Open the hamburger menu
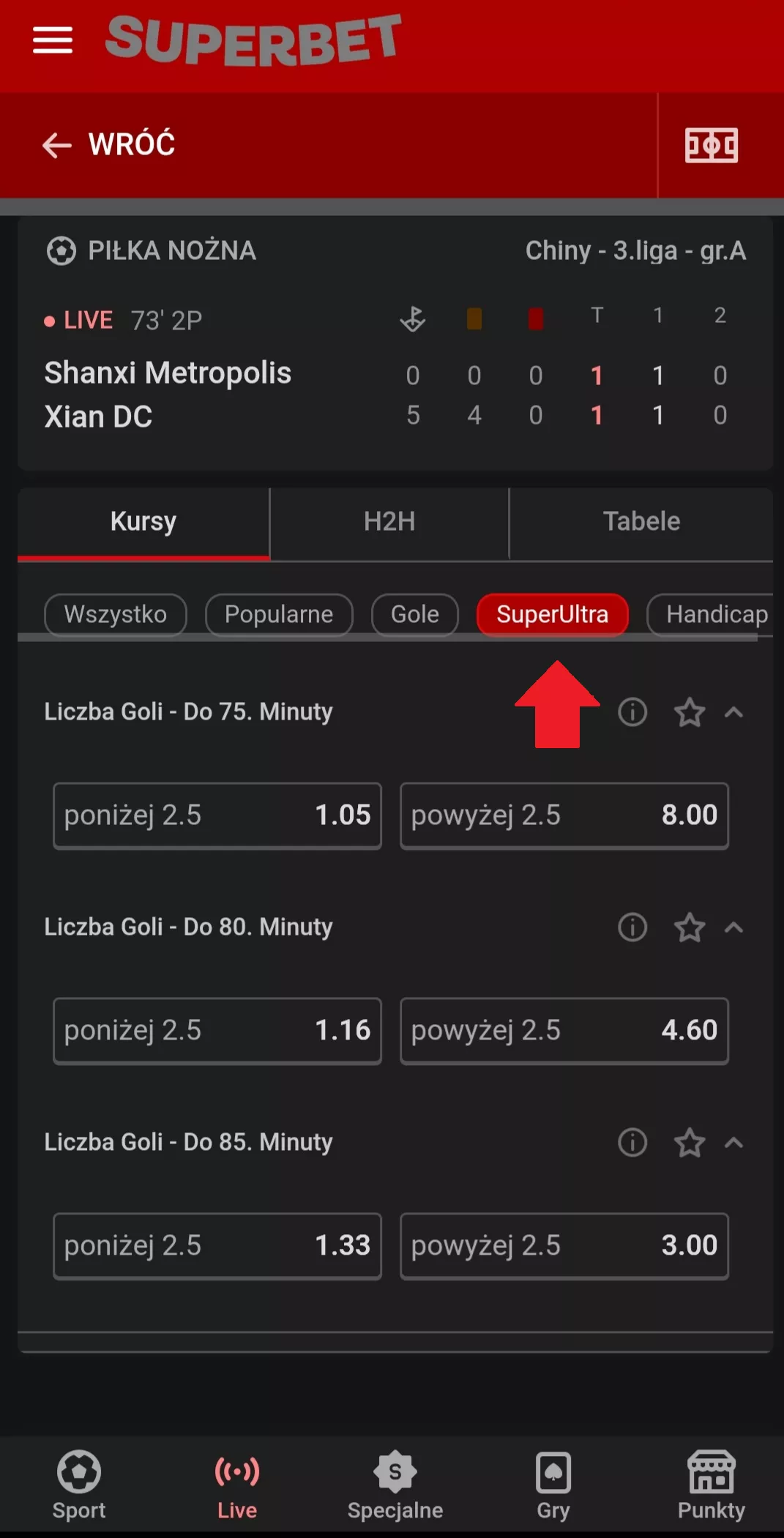This screenshot has height=1538, width=784. click(x=53, y=40)
